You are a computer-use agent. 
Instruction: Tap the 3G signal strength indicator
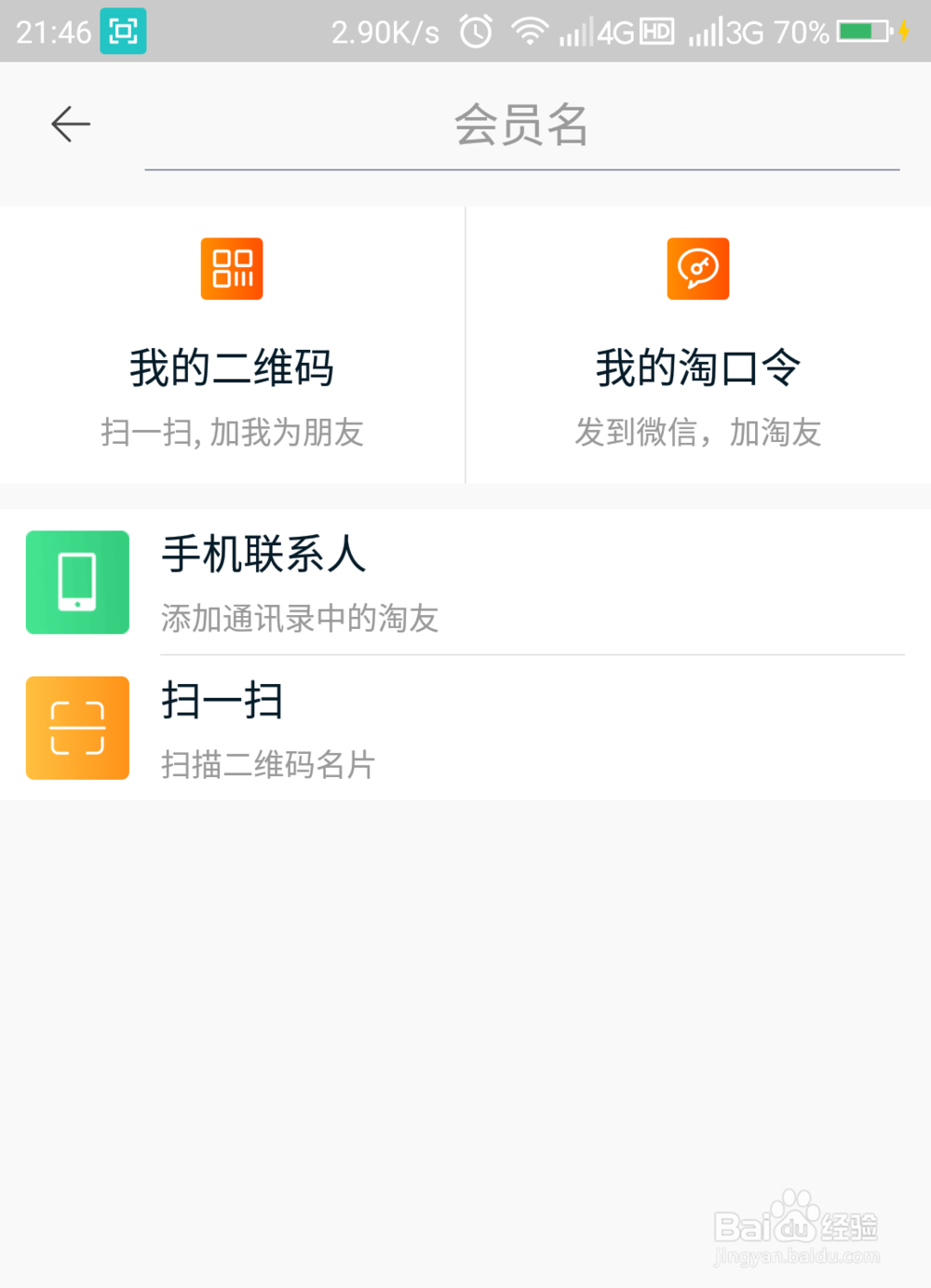tap(711, 31)
